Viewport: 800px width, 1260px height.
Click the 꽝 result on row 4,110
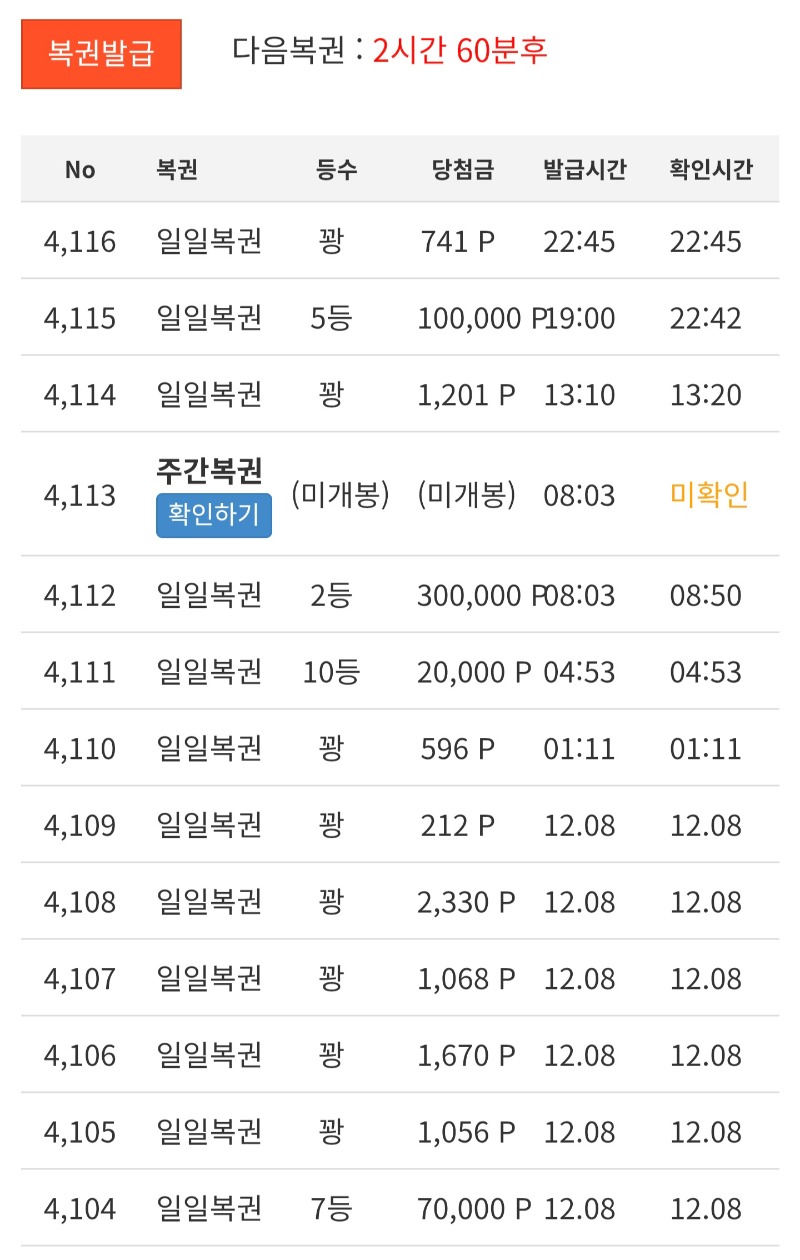point(330,748)
